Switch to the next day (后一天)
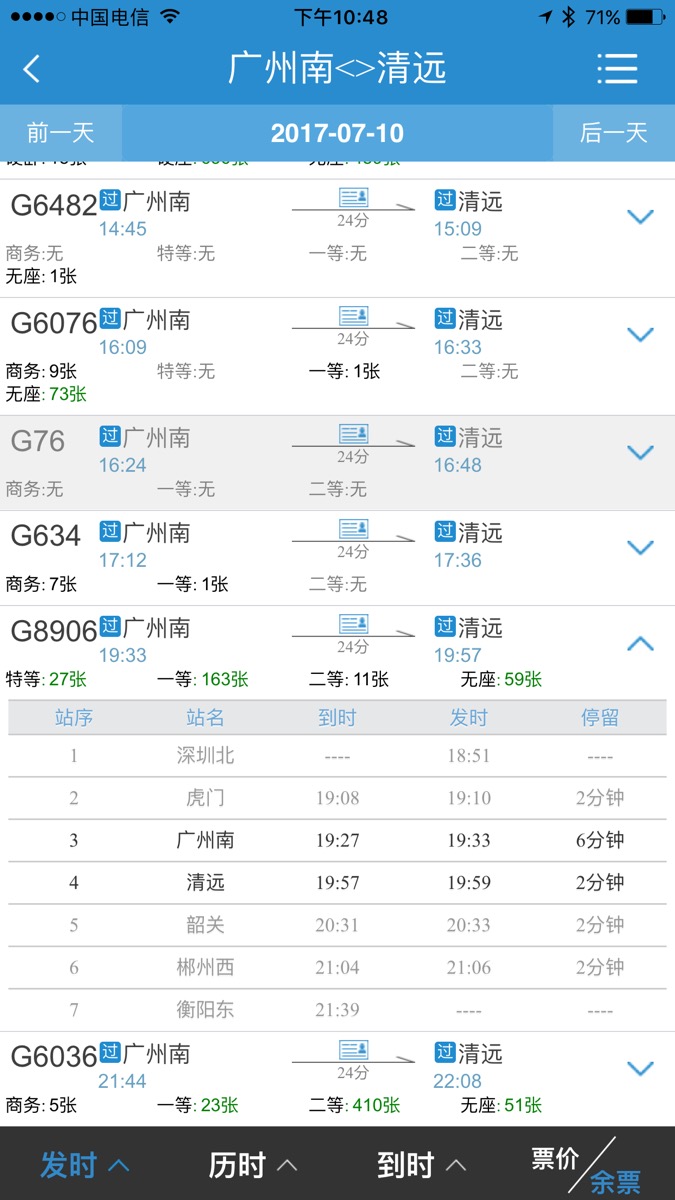 click(614, 133)
